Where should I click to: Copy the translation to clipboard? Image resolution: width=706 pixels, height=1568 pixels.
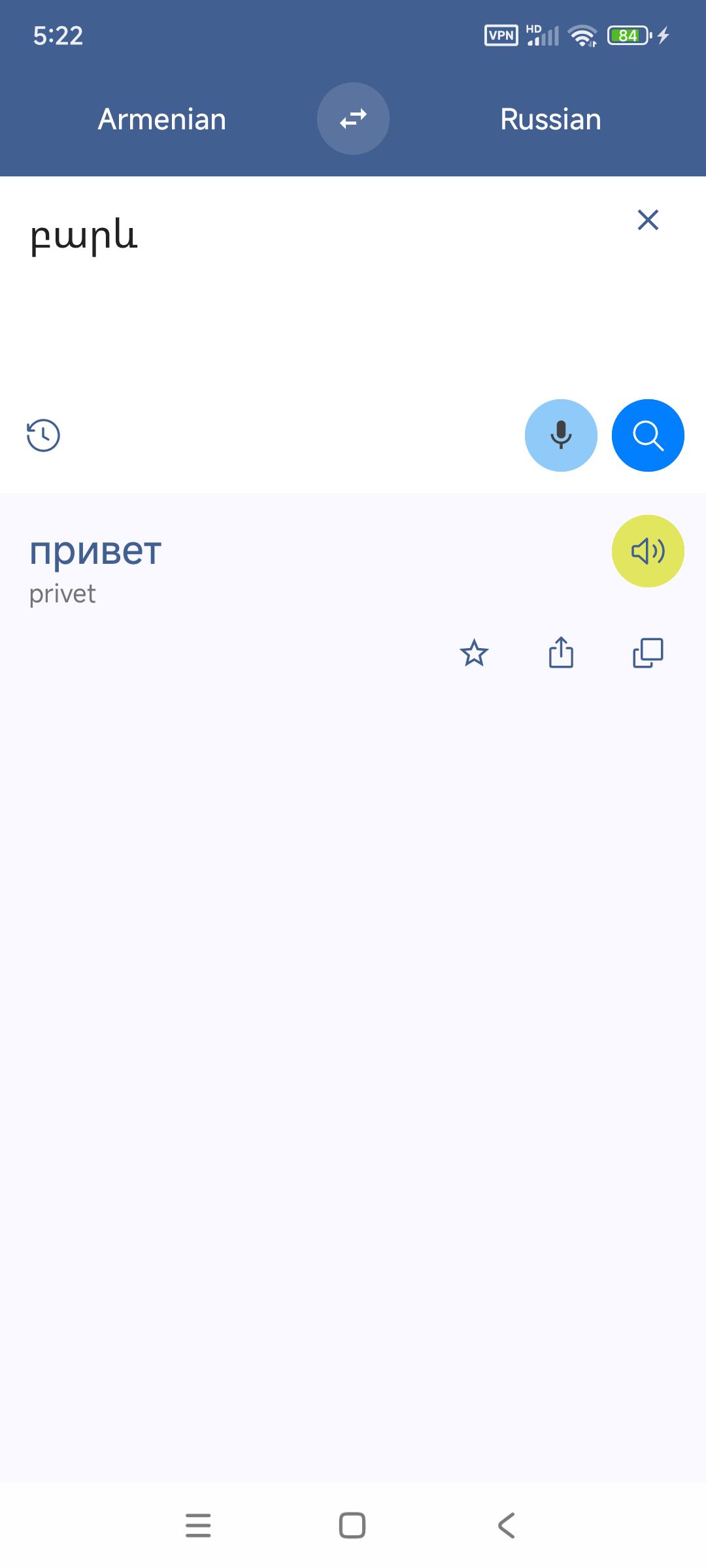[x=648, y=653]
